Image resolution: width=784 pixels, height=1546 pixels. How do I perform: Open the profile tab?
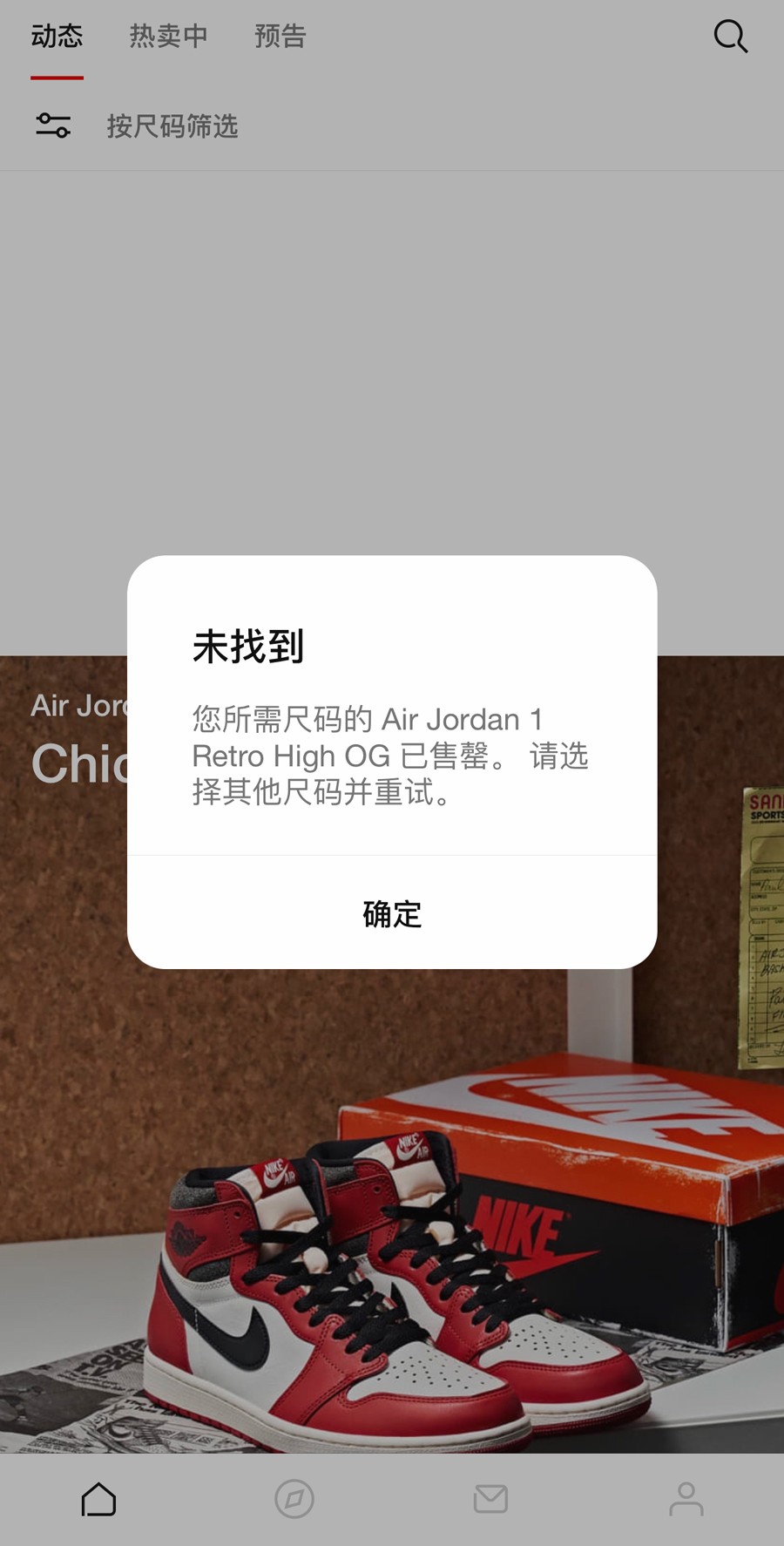tap(686, 1499)
